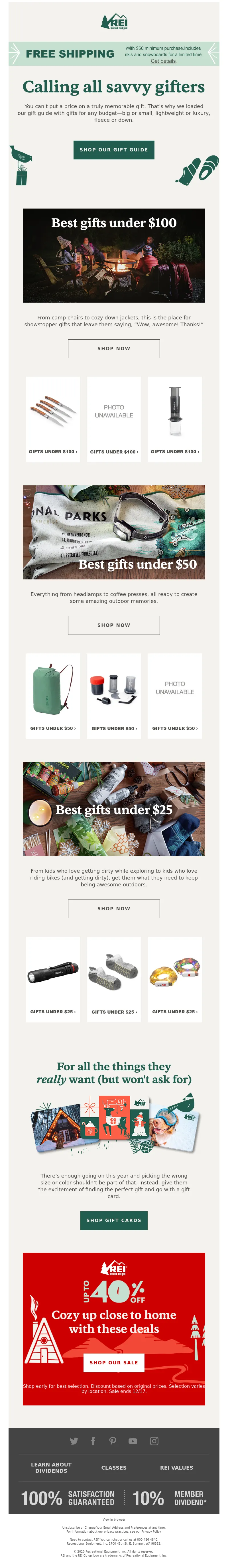Image resolution: width=228 pixels, height=1568 pixels.
Task: Tap View in browser link
Action: click(x=114, y=1519)
